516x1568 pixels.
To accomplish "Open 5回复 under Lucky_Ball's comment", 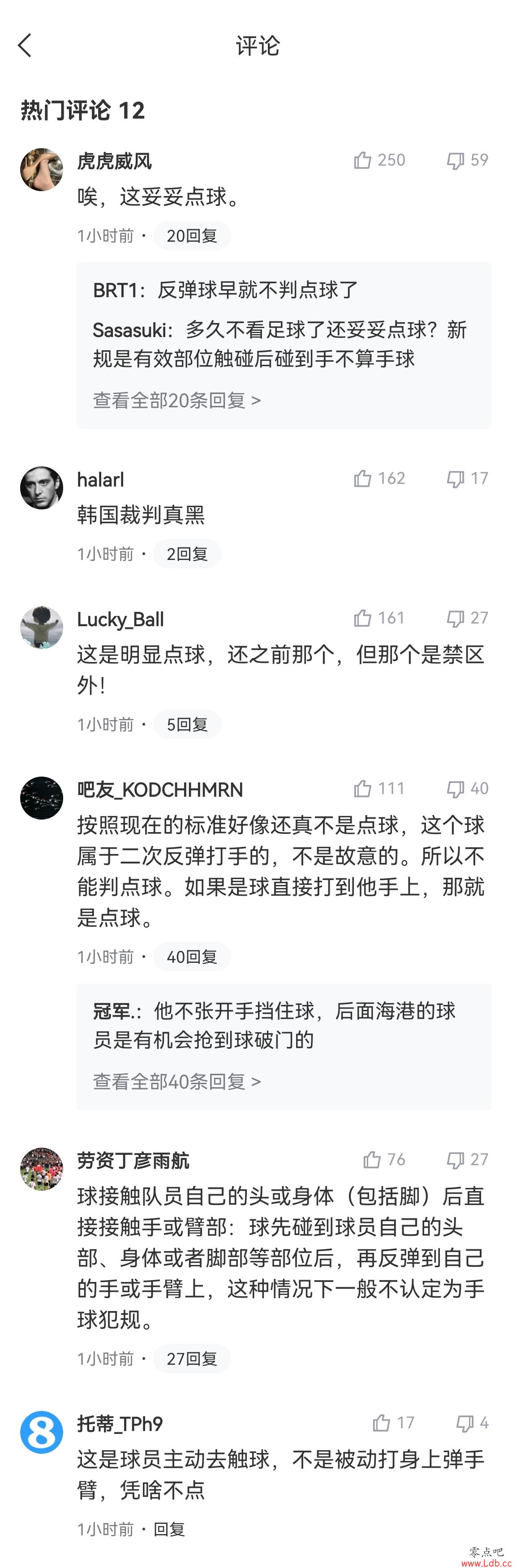I will coord(187,724).
